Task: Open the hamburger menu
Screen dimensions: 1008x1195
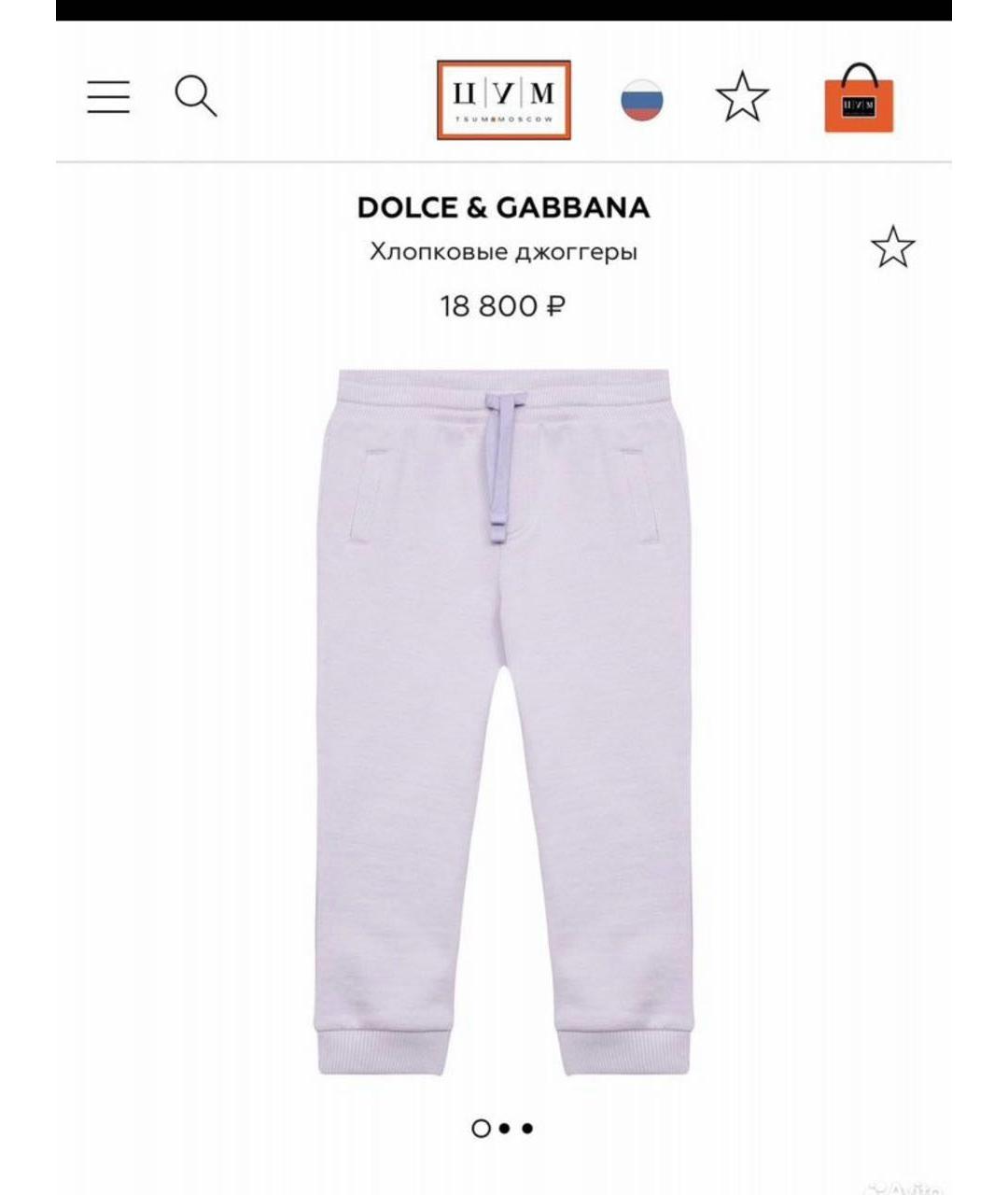Action: pyautogui.click(x=108, y=97)
